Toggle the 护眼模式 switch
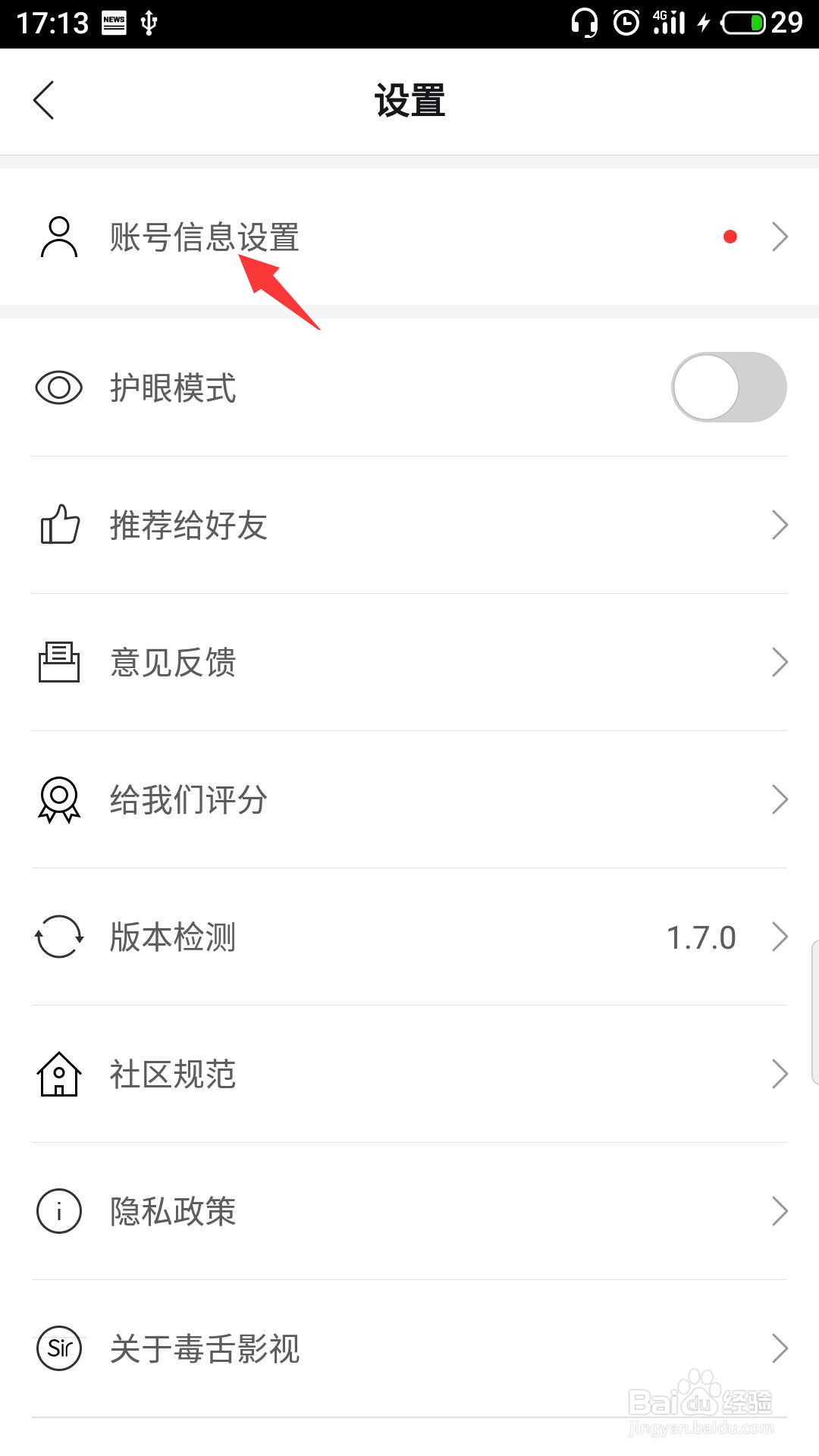 pyautogui.click(x=729, y=387)
